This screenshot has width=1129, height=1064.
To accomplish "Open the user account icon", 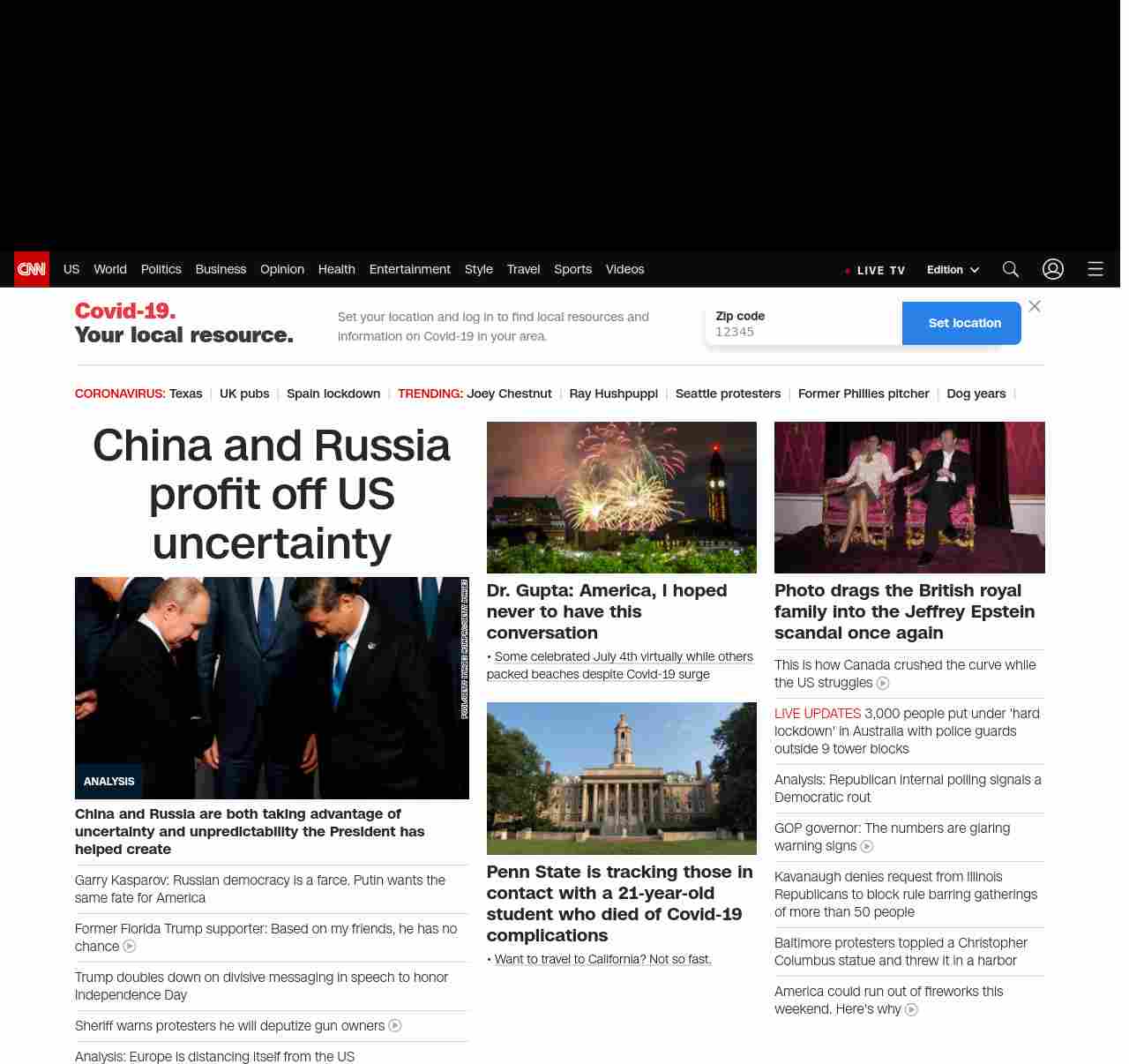I will coord(1052,269).
